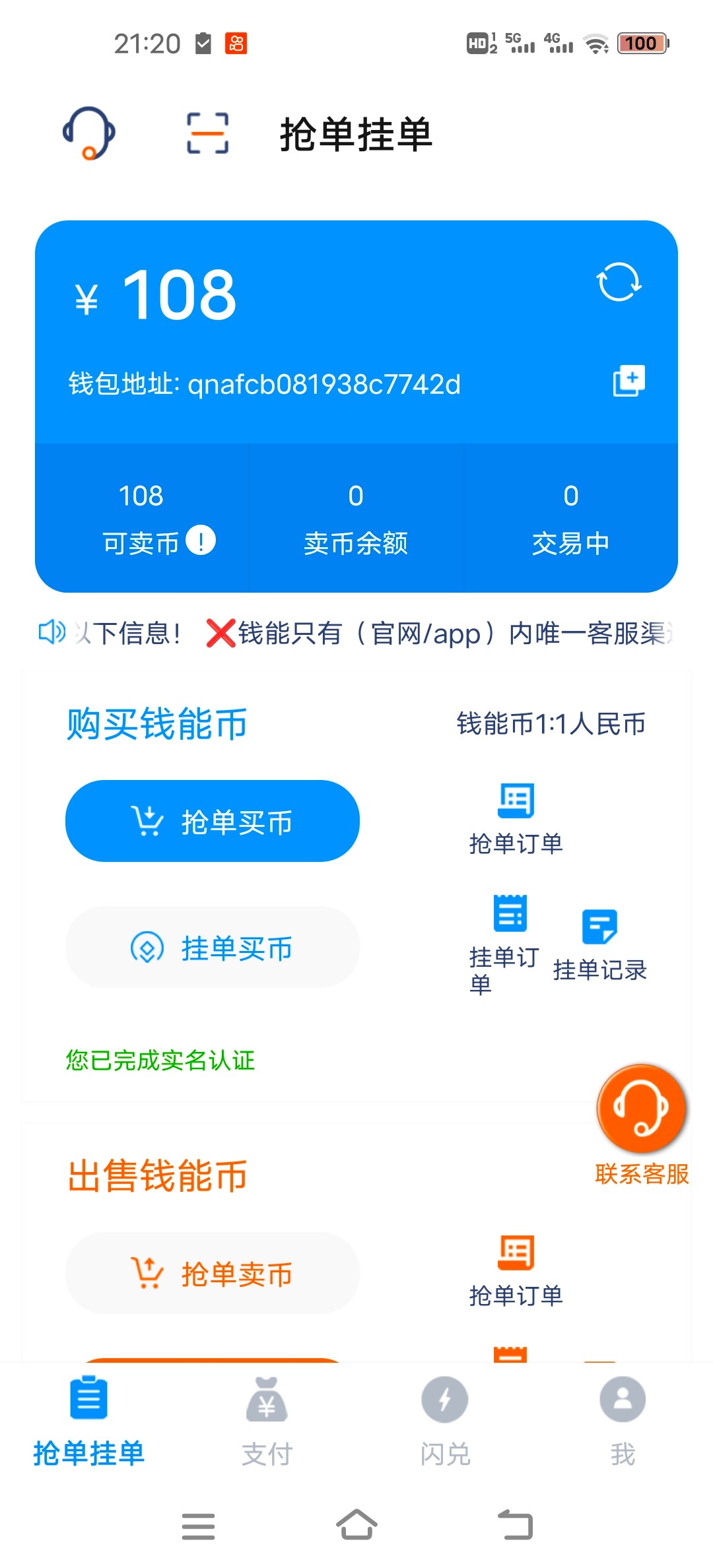Viewport: 713px width, 1568px height.
Task: Go to the 我 tab
Action: coord(623,1421)
